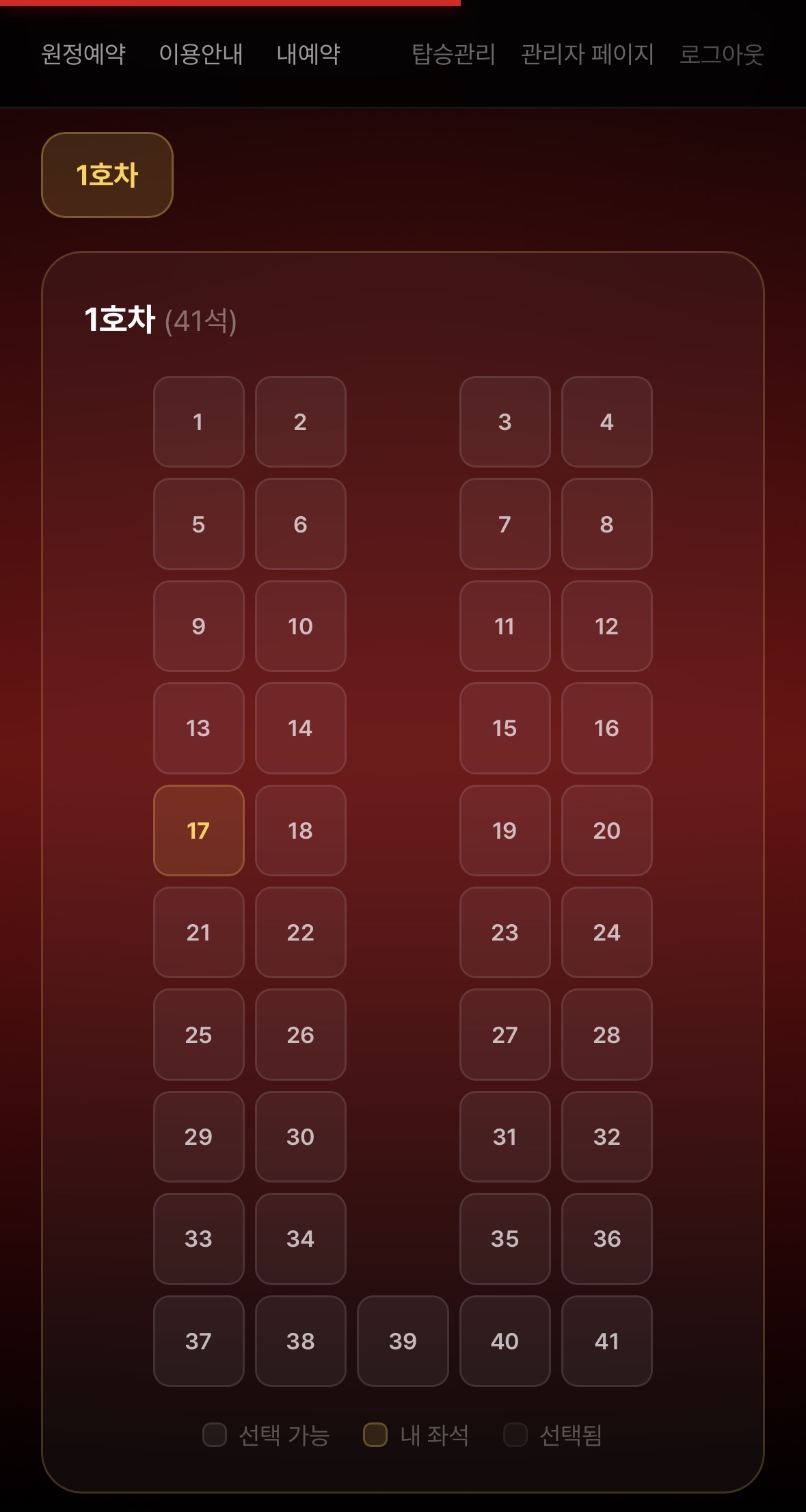Pick seat 28
Screen dimensions: 806x1512
pyautogui.click(x=606, y=1035)
